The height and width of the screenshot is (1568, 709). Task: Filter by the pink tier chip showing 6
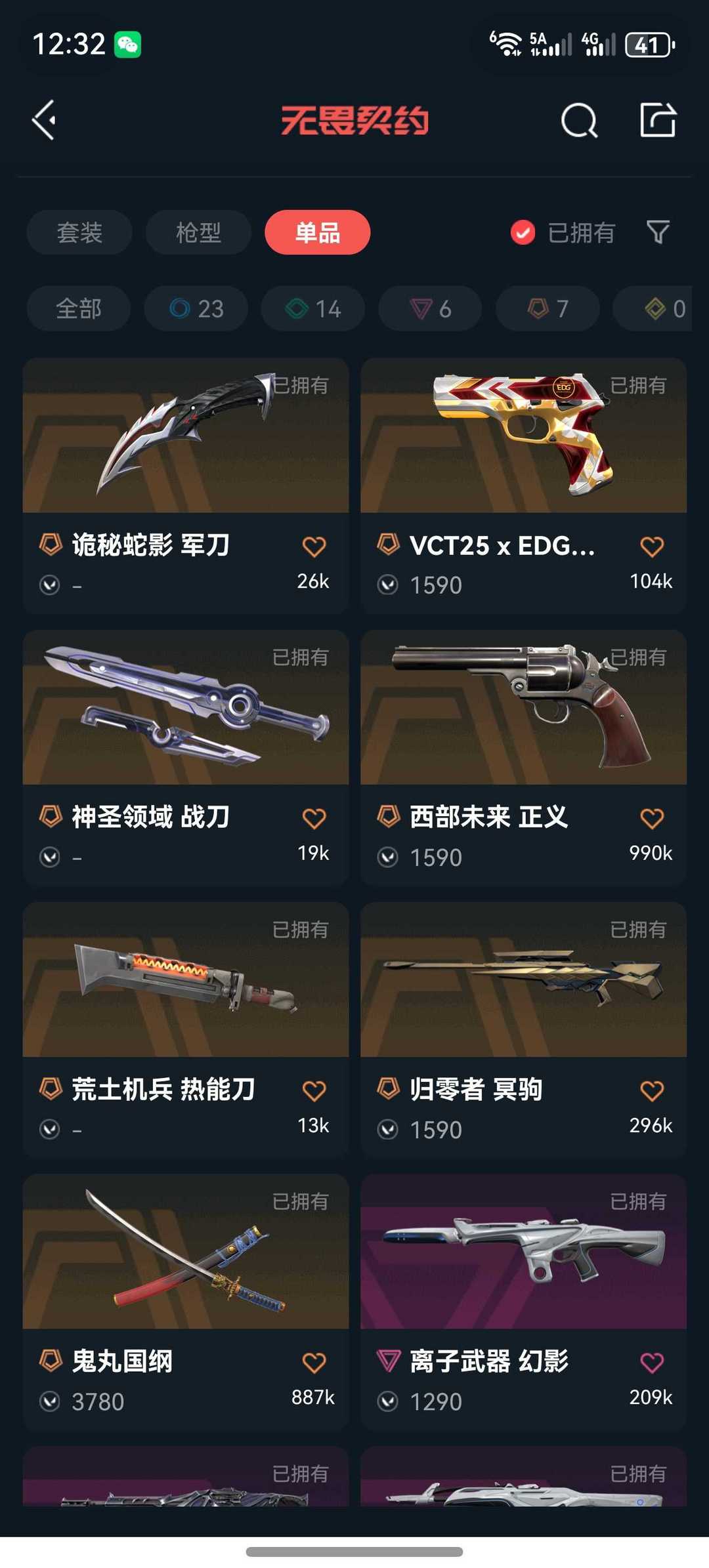[x=430, y=308]
